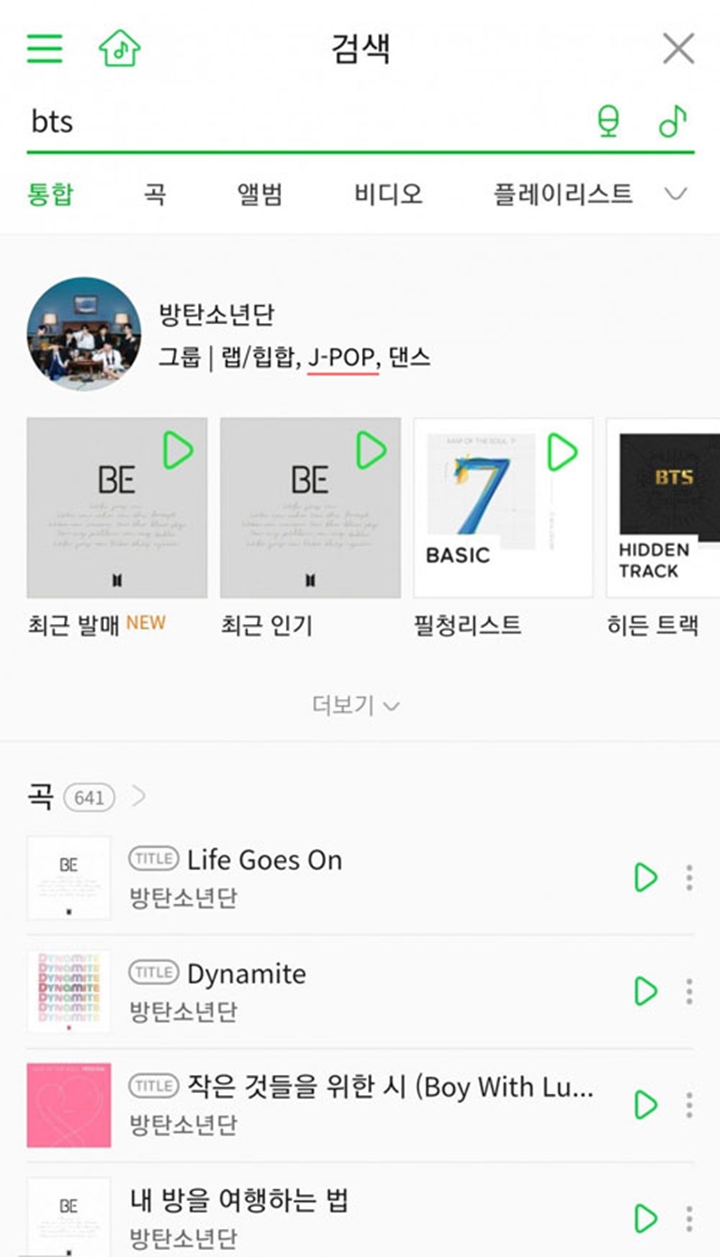This screenshot has height=1257, width=720.
Task: Open the options menu for Life Goes On
Action: coord(689,877)
